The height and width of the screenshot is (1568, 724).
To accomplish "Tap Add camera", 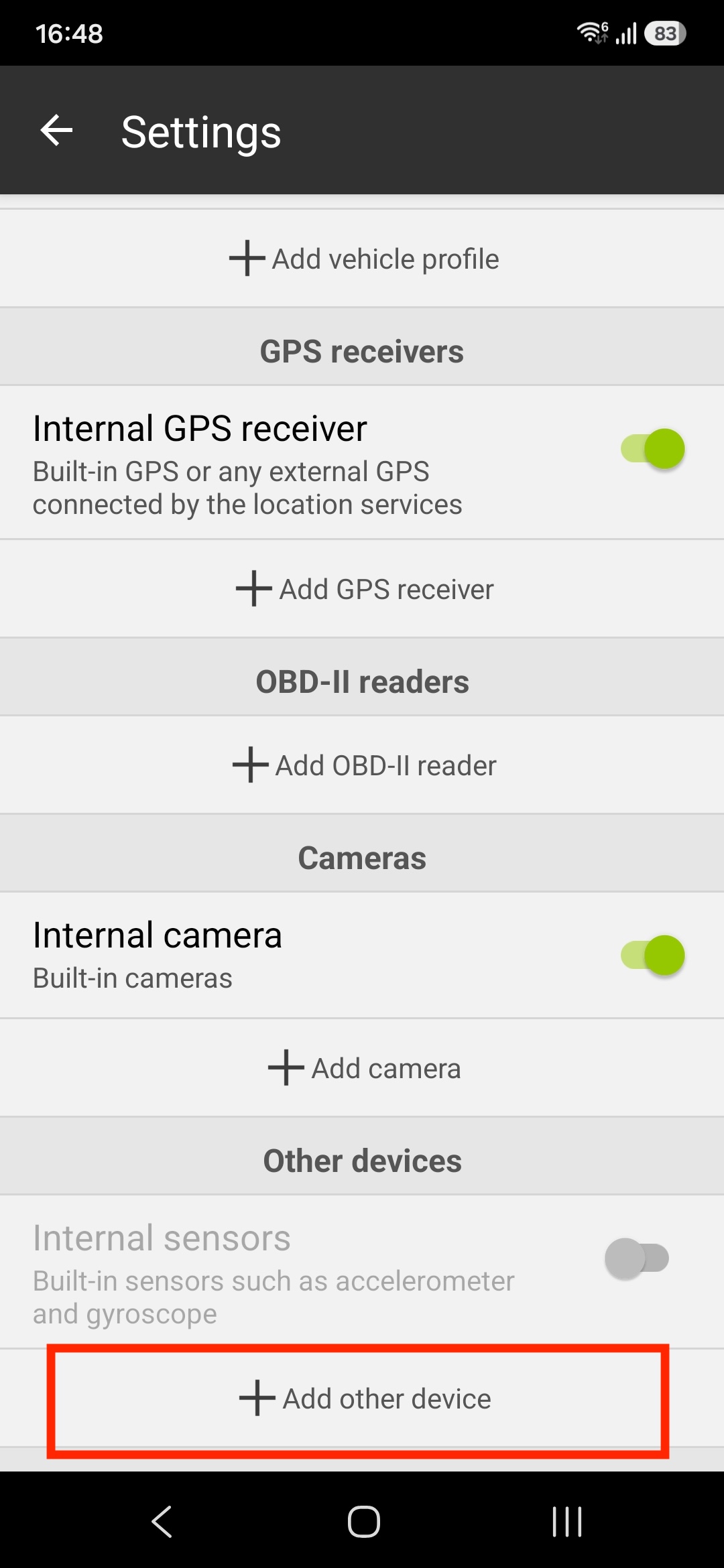I will tap(362, 1068).
